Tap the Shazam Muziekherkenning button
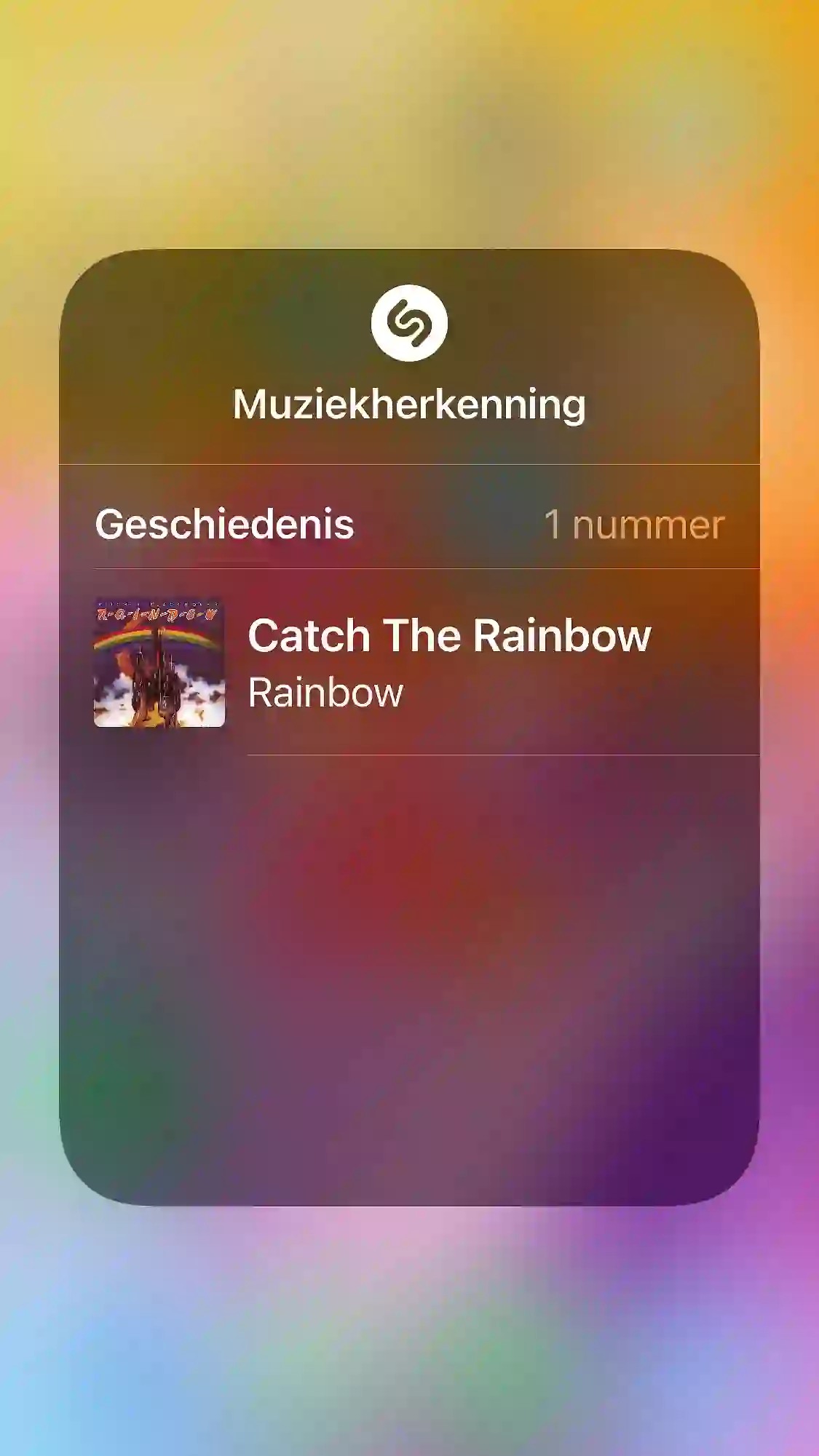This screenshot has height=1456, width=819. [x=409, y=324]
